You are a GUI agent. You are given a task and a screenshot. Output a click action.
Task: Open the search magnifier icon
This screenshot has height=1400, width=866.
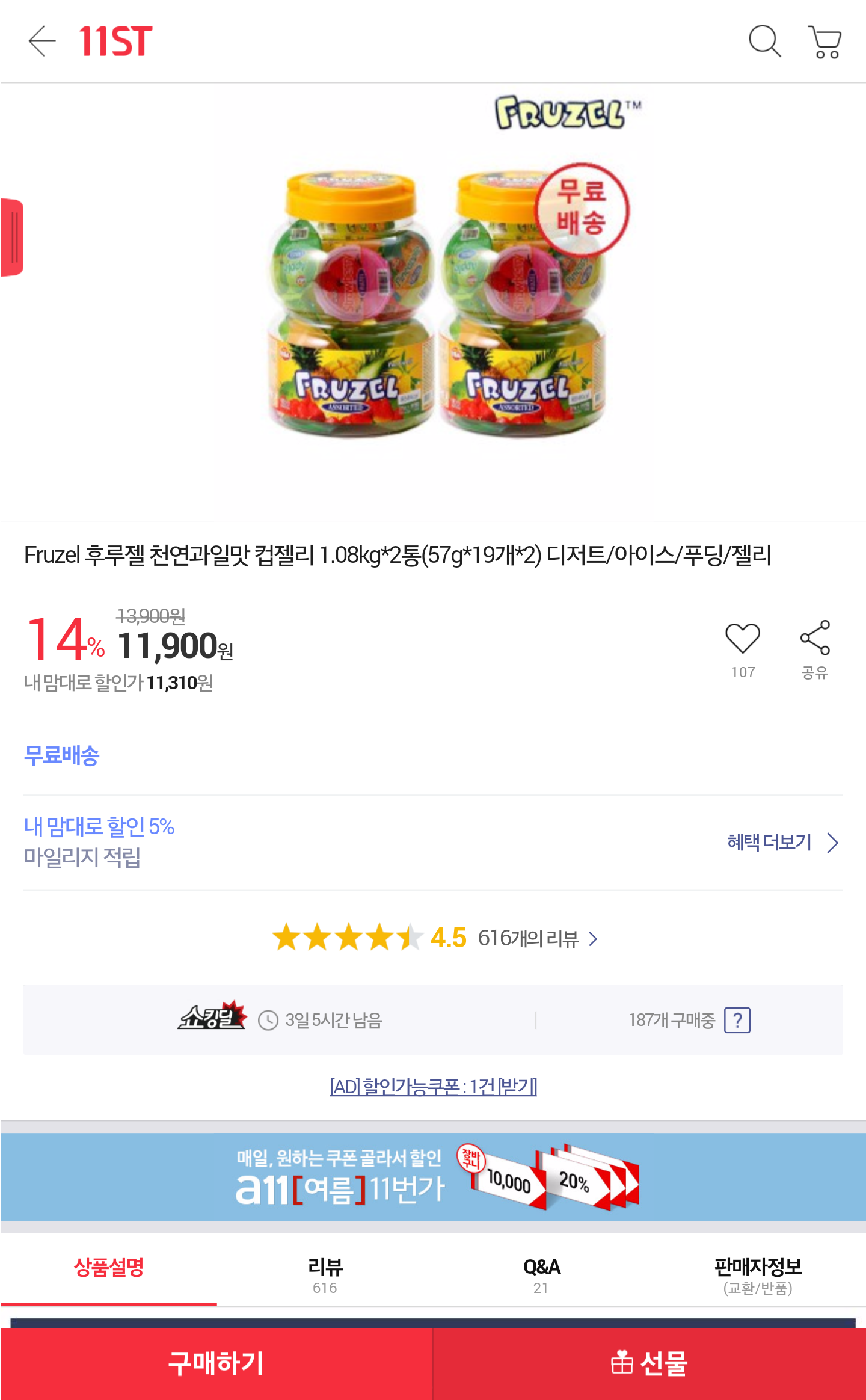point(764,41)
